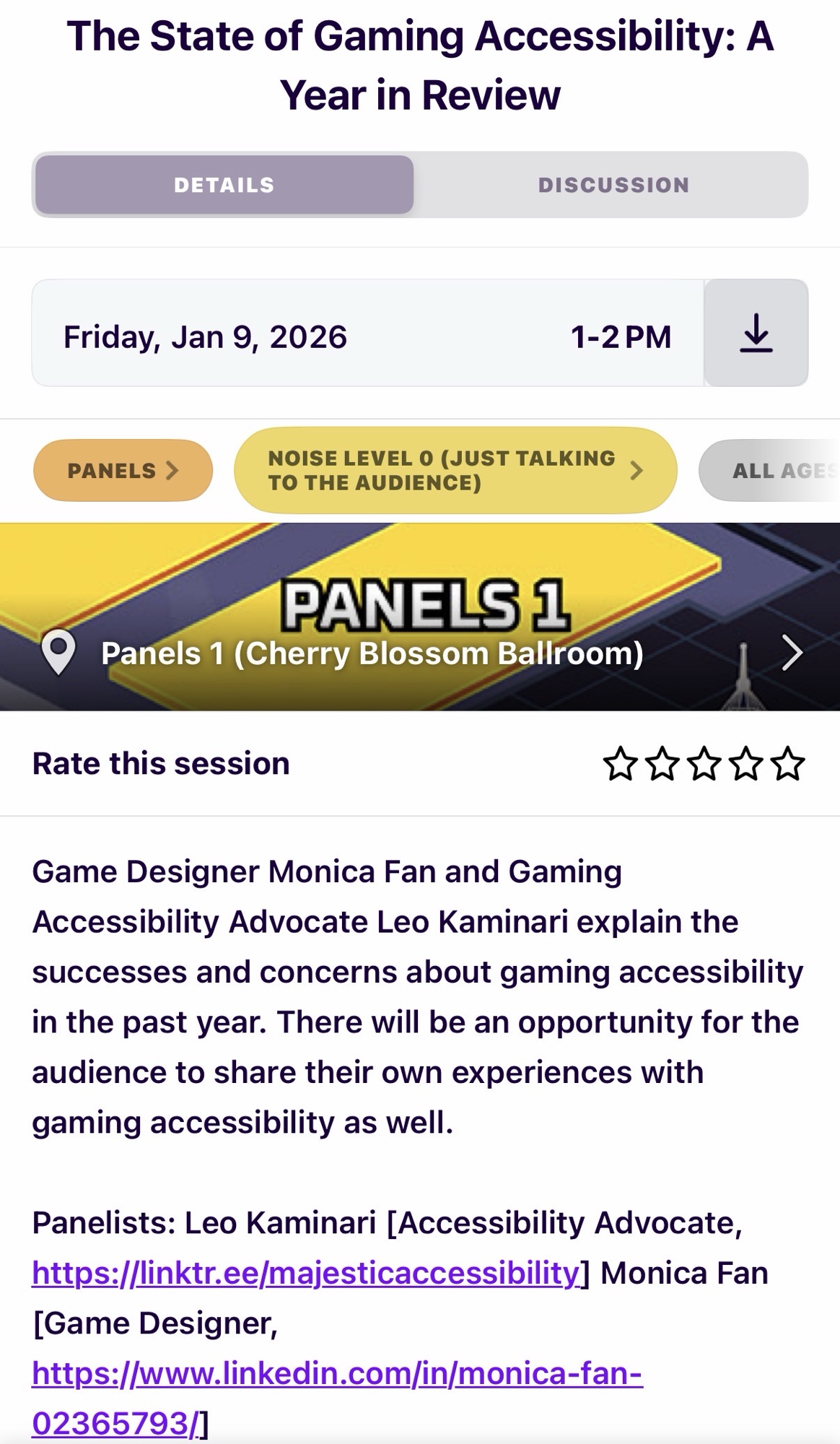Open the linktr.ee majesticaccessibility link
This screenshot has height=1444, width=840.
tap(306, 1273)
